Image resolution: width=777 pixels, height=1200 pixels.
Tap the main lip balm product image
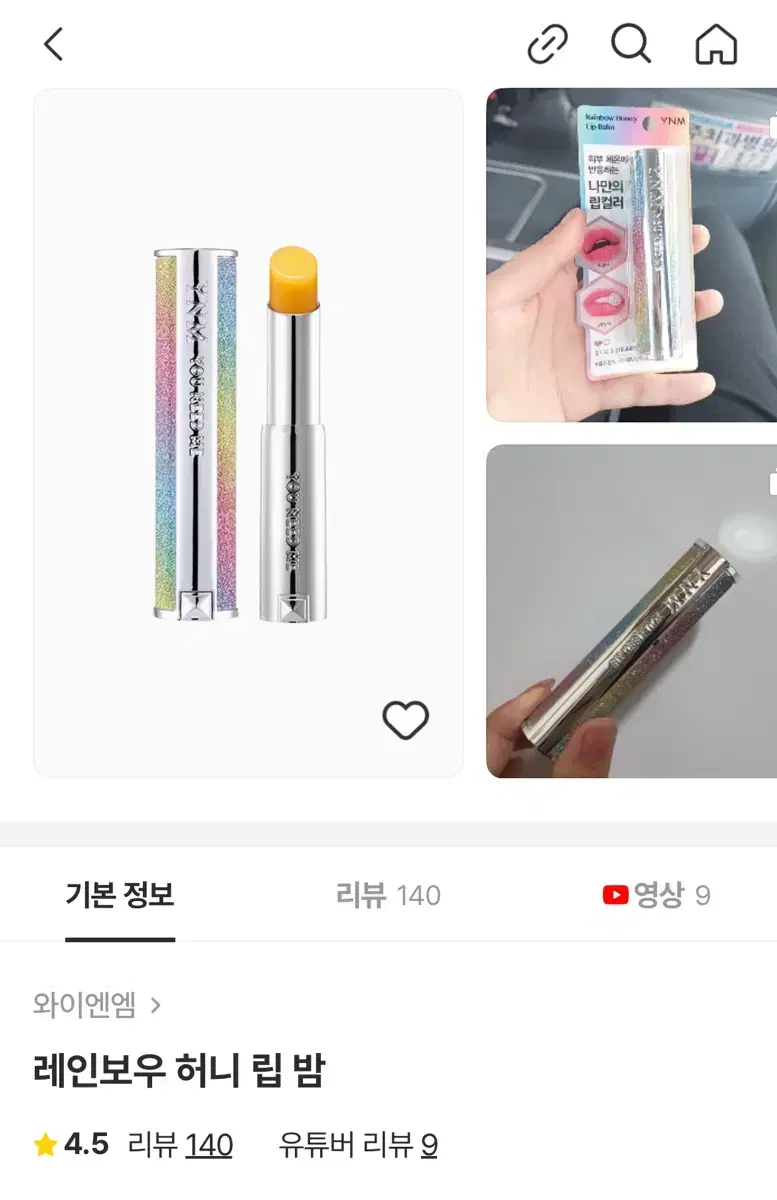tap(248, 432)
